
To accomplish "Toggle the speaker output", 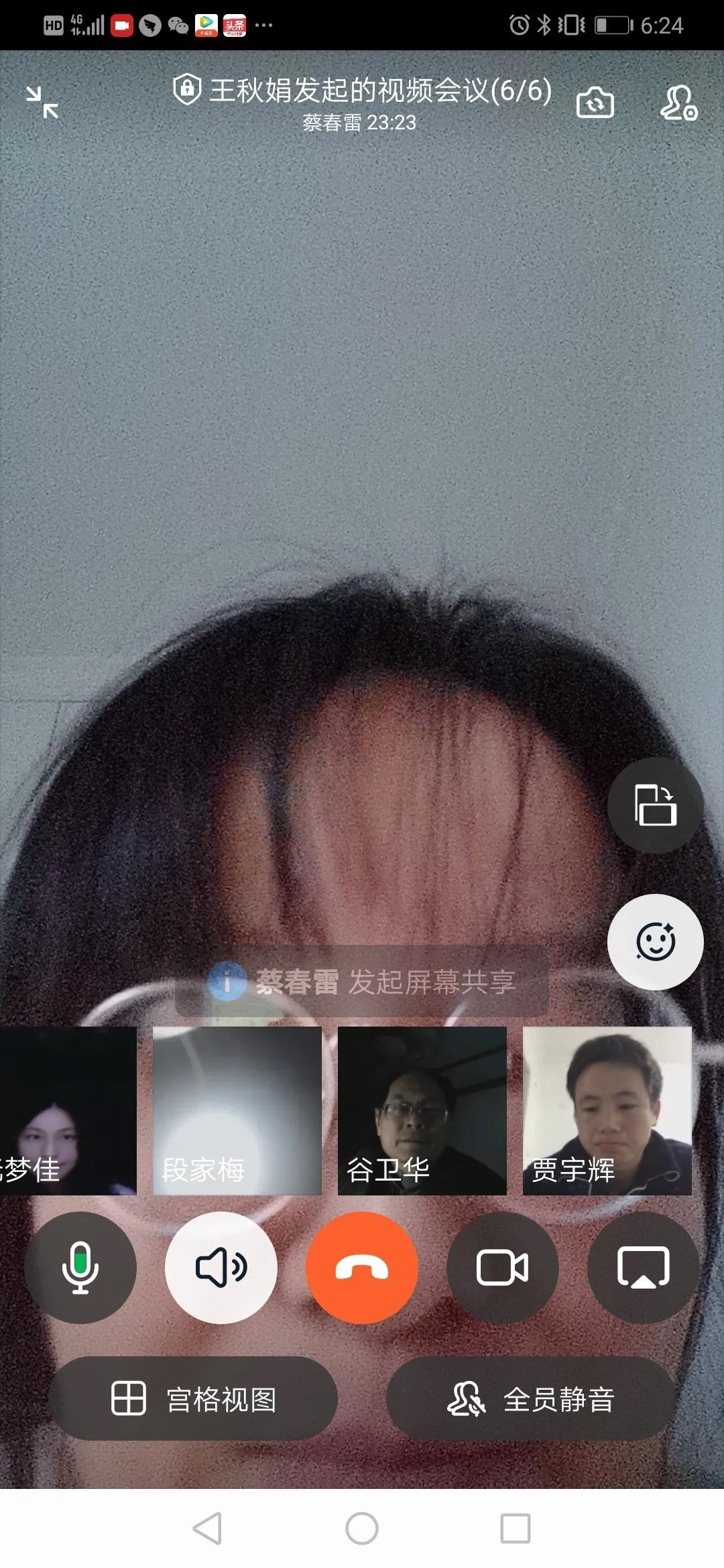I will (x=221, y=1267).
